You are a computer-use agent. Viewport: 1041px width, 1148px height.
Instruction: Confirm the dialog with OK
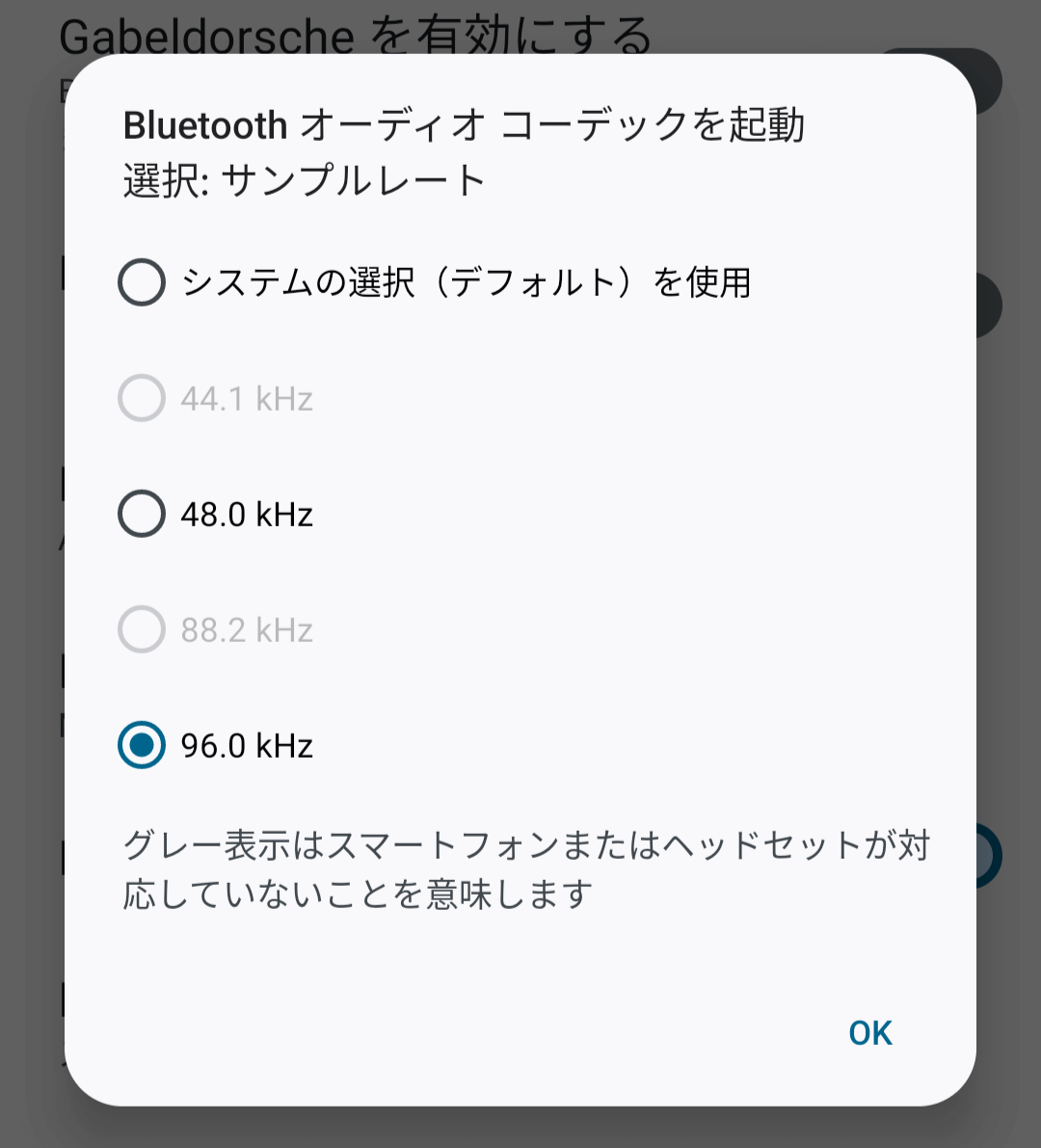(x=869, y=1033)
